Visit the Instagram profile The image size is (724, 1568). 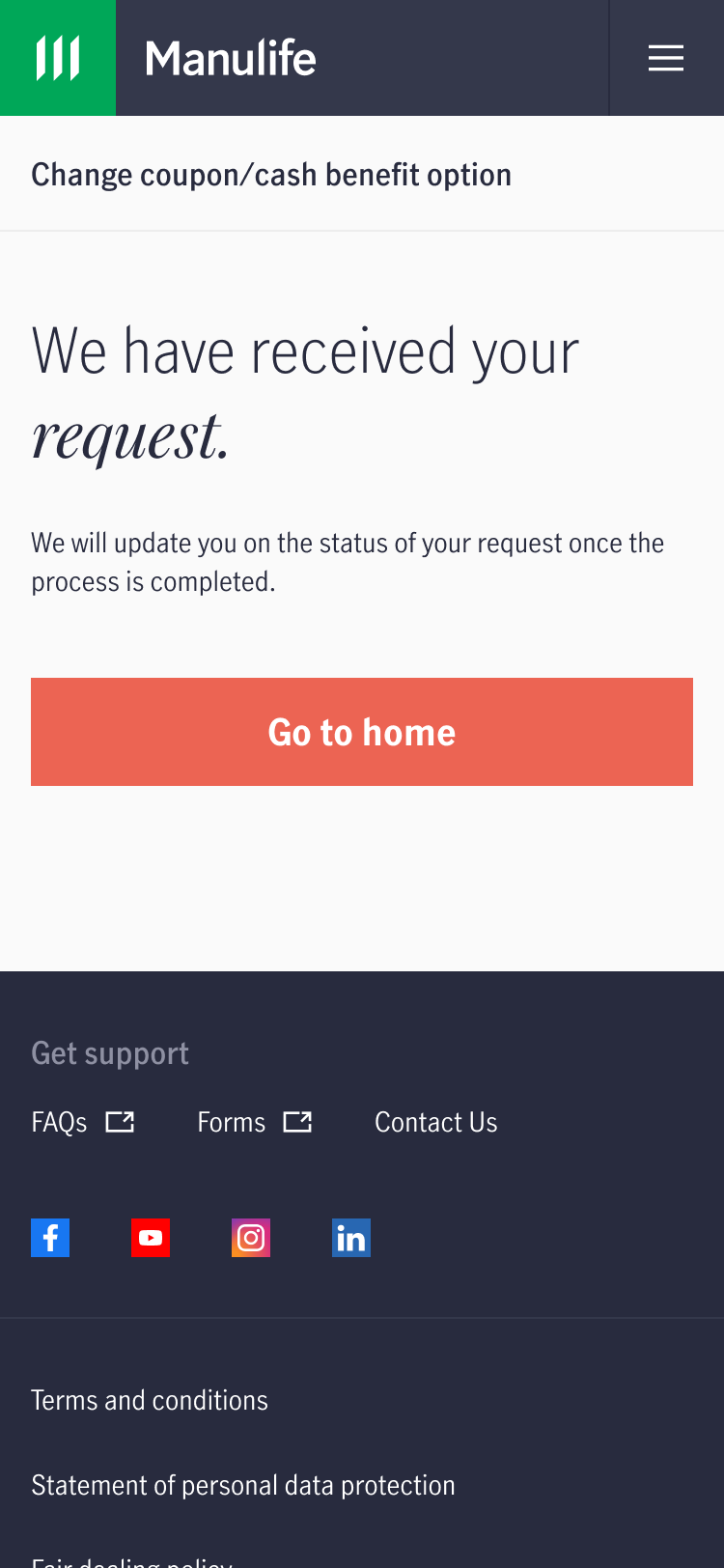[x=251, y=1238]
